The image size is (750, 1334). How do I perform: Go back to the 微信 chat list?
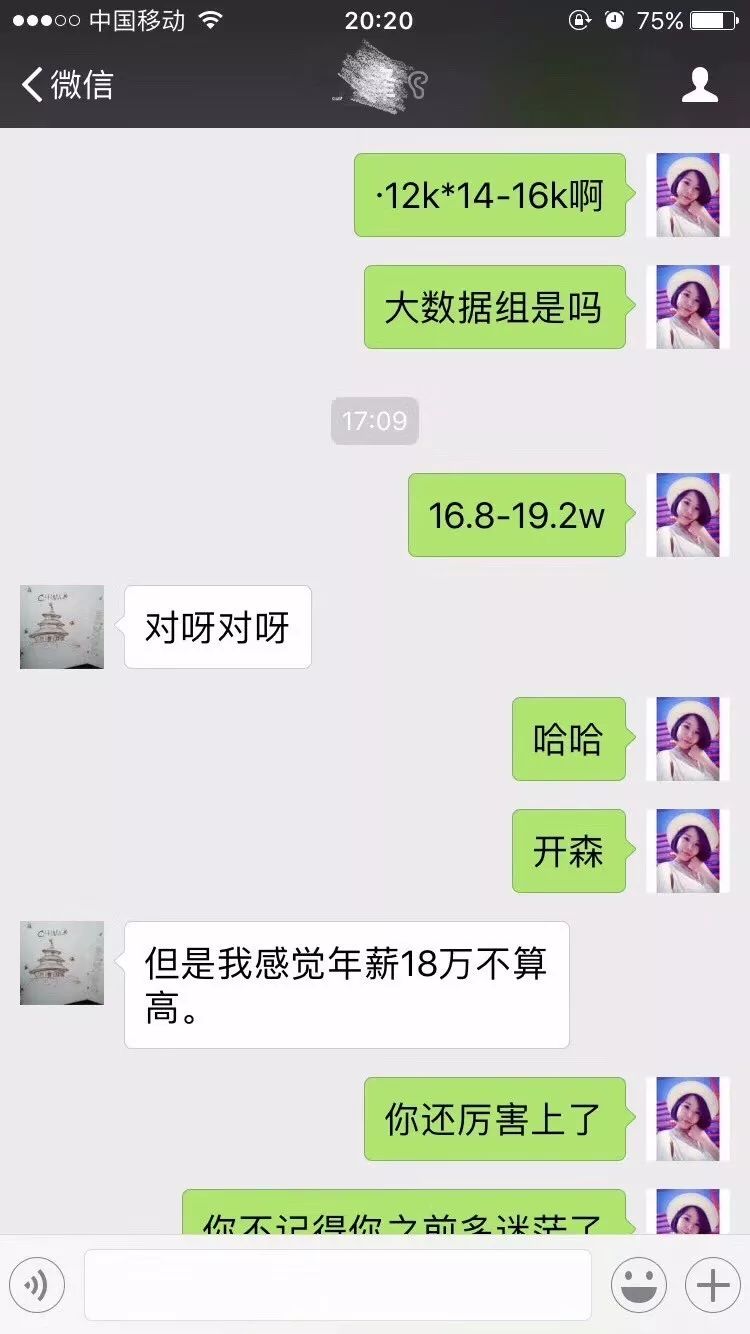tap(66, 85)
